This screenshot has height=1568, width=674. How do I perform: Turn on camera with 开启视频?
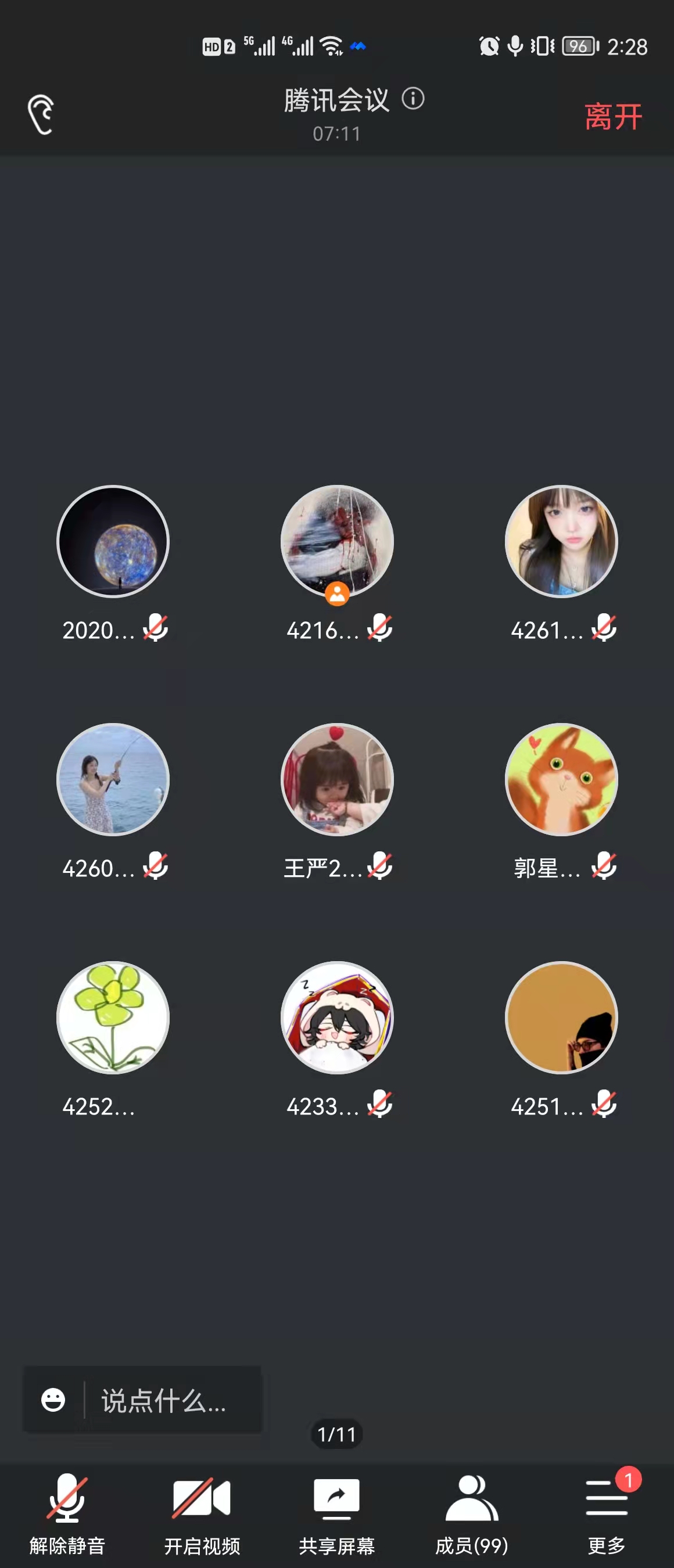[x=202, y=1512]
